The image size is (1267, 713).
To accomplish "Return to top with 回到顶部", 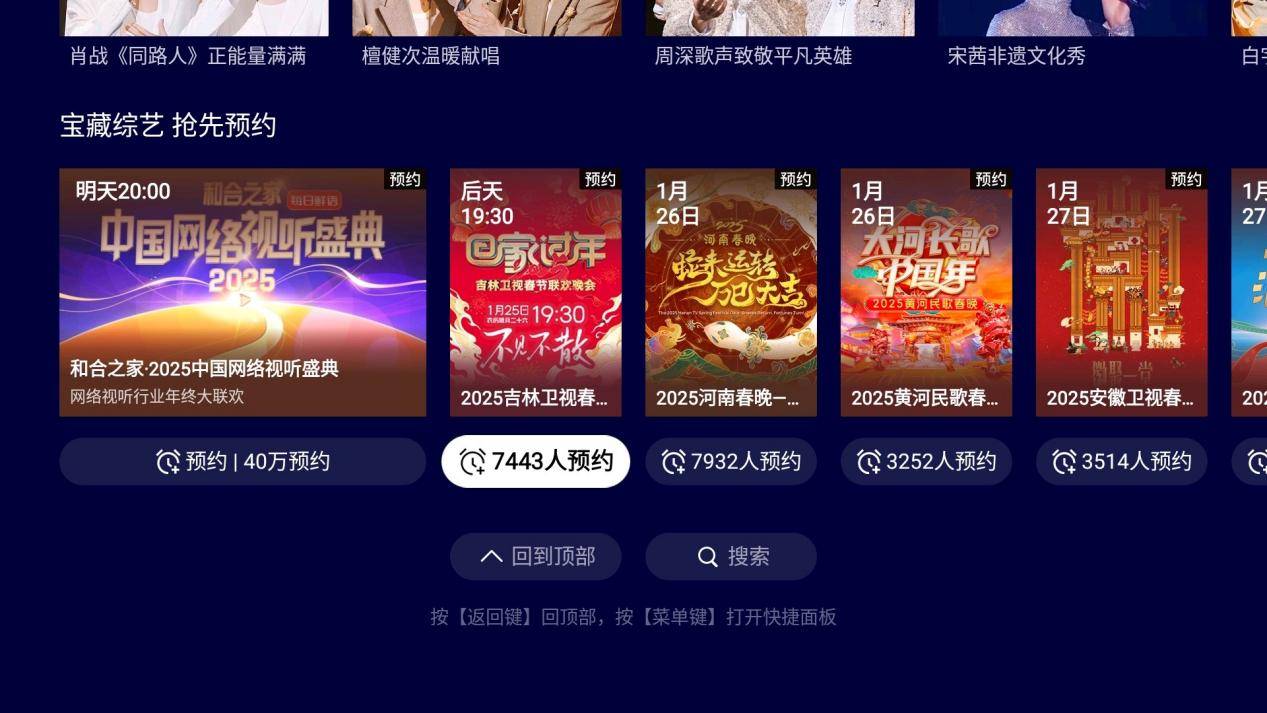I will click(535, 556).
